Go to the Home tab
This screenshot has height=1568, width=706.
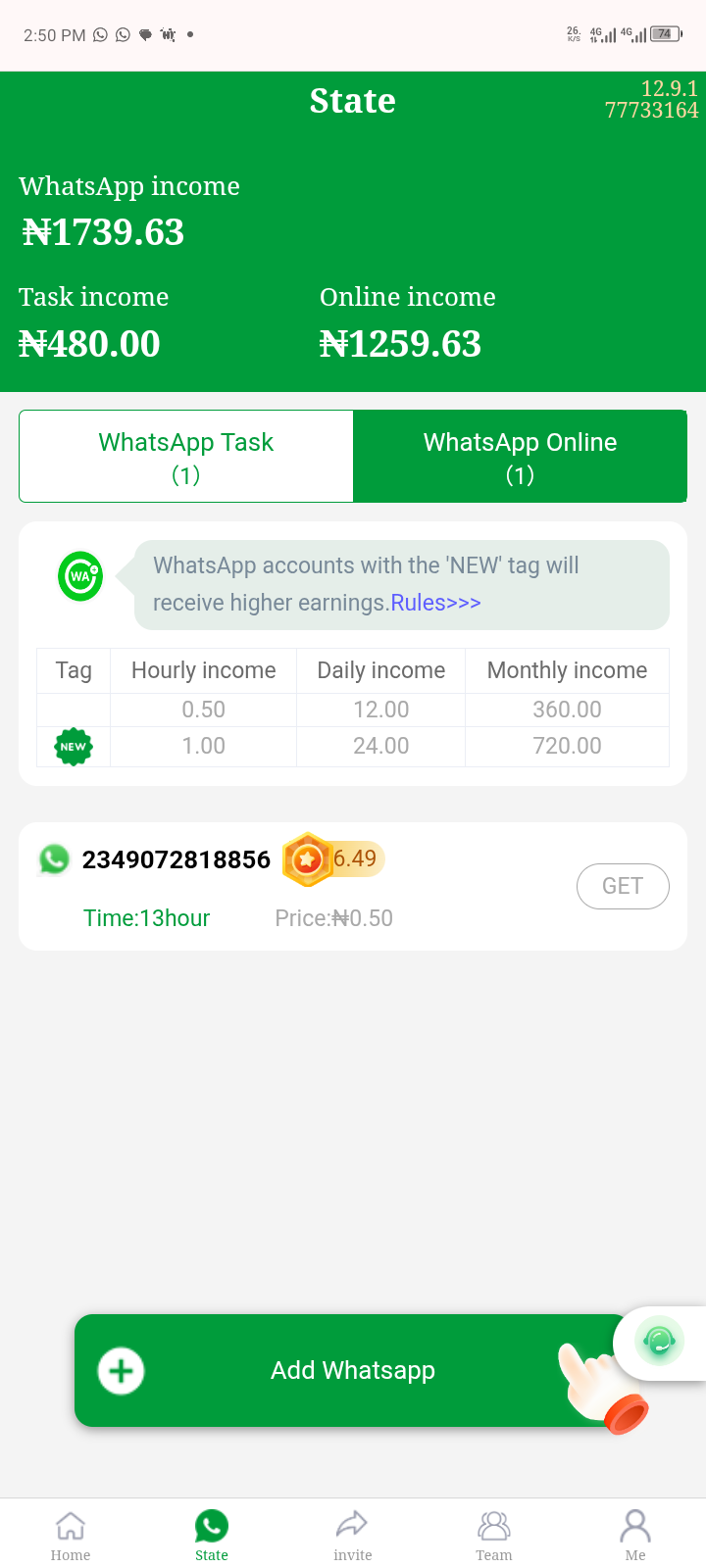71,1535
